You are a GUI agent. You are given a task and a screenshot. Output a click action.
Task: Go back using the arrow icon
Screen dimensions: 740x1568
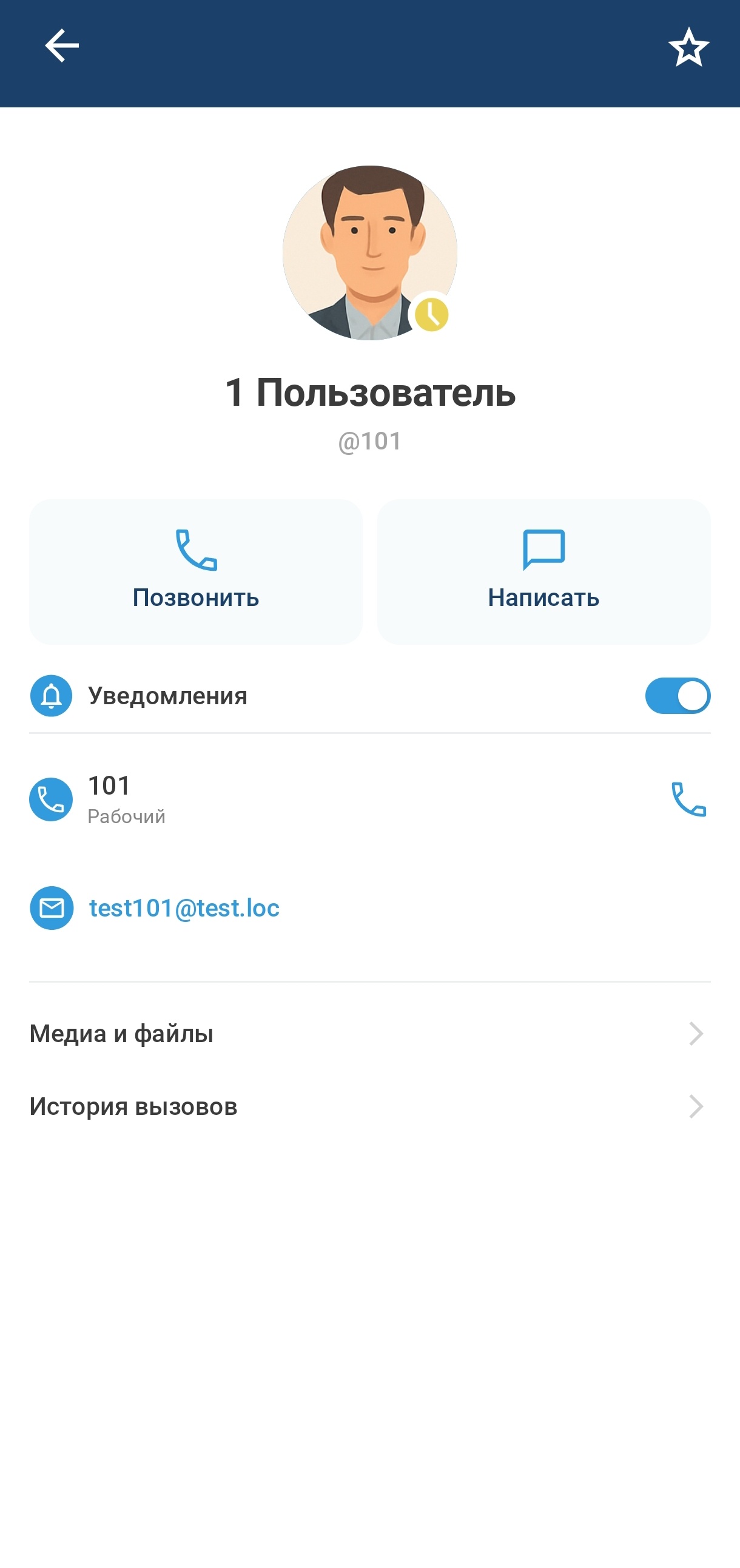(62, 45)
